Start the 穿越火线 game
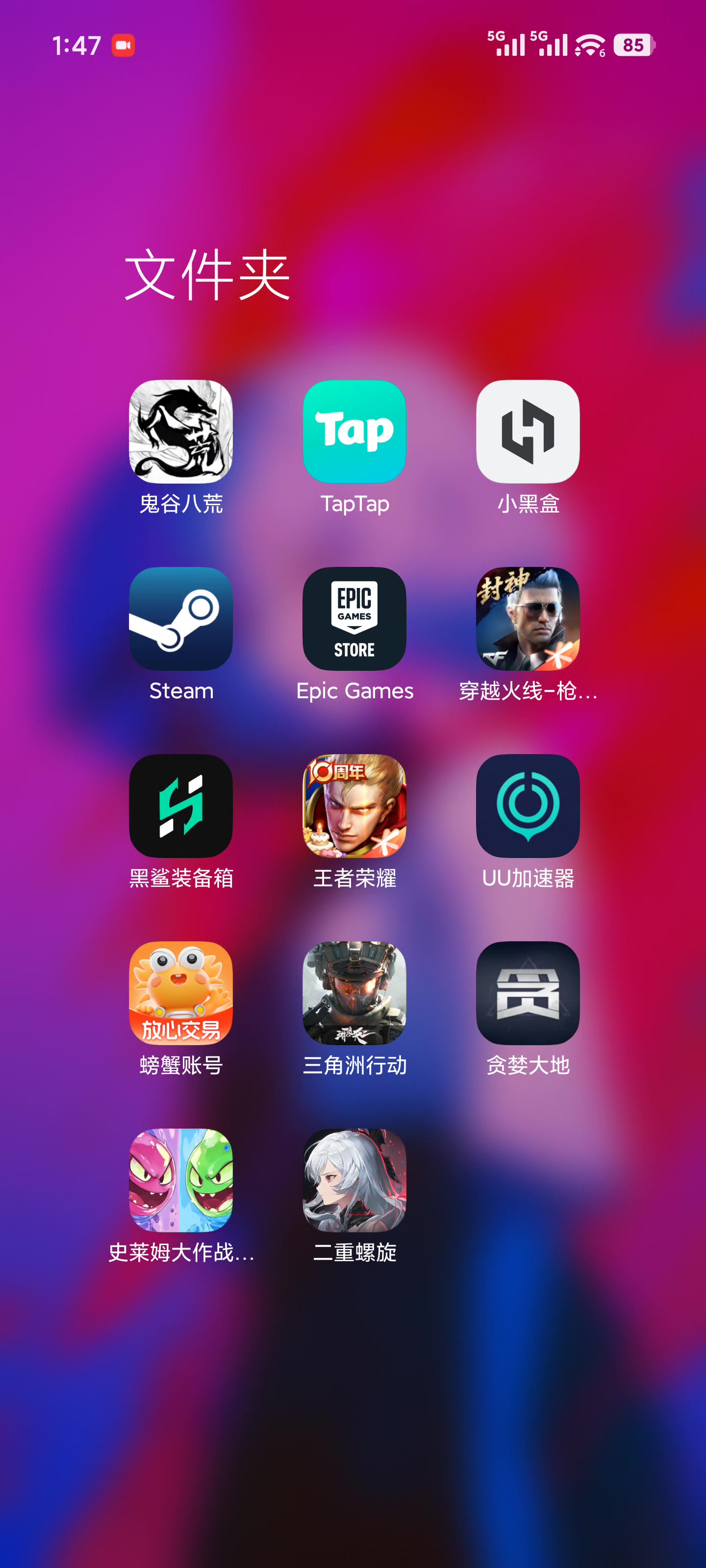The height and width of the screenshot is (1568, 706). tap(528, 618)
